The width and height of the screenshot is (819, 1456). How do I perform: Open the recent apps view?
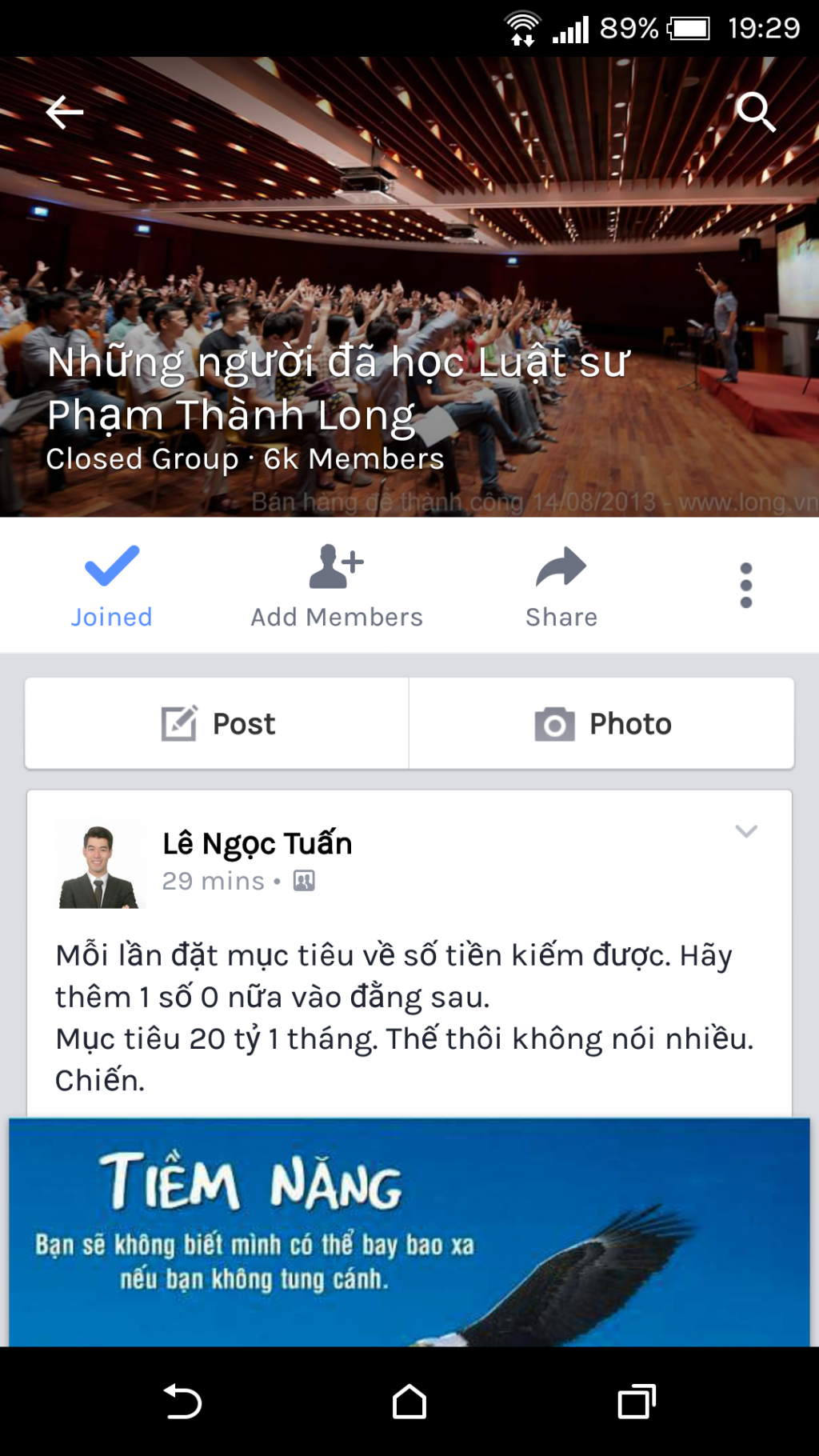(x=637, y=1402)
